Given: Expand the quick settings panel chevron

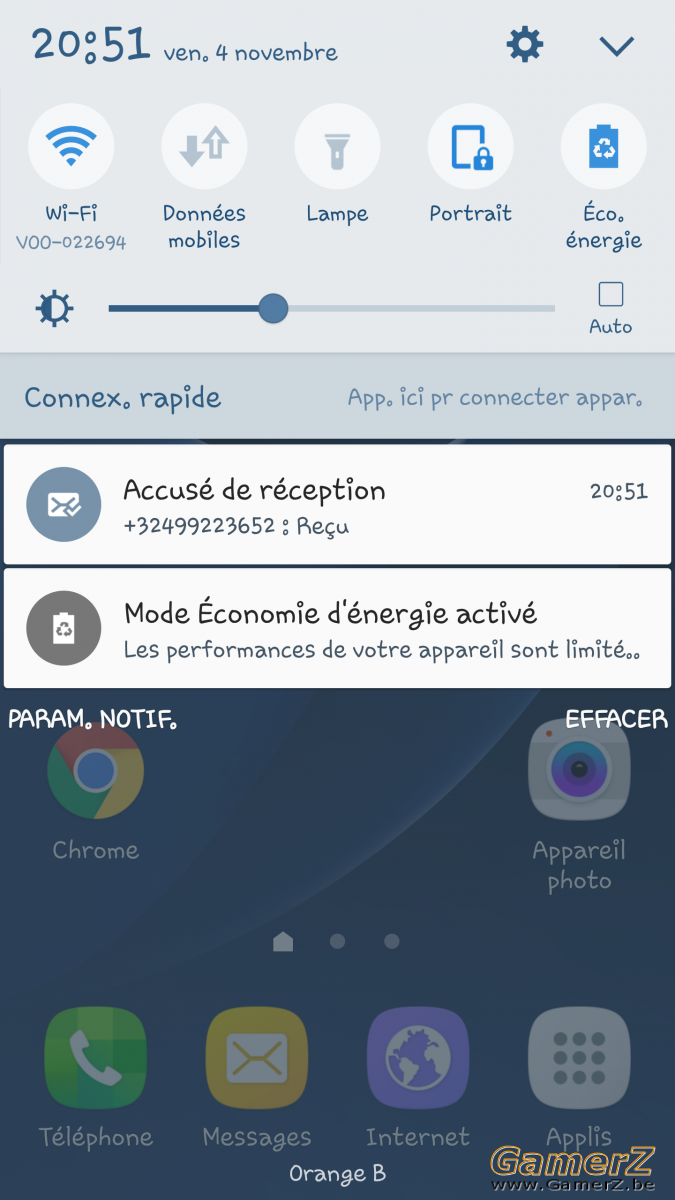Looking at the screenshot, I should pos(617,46).
